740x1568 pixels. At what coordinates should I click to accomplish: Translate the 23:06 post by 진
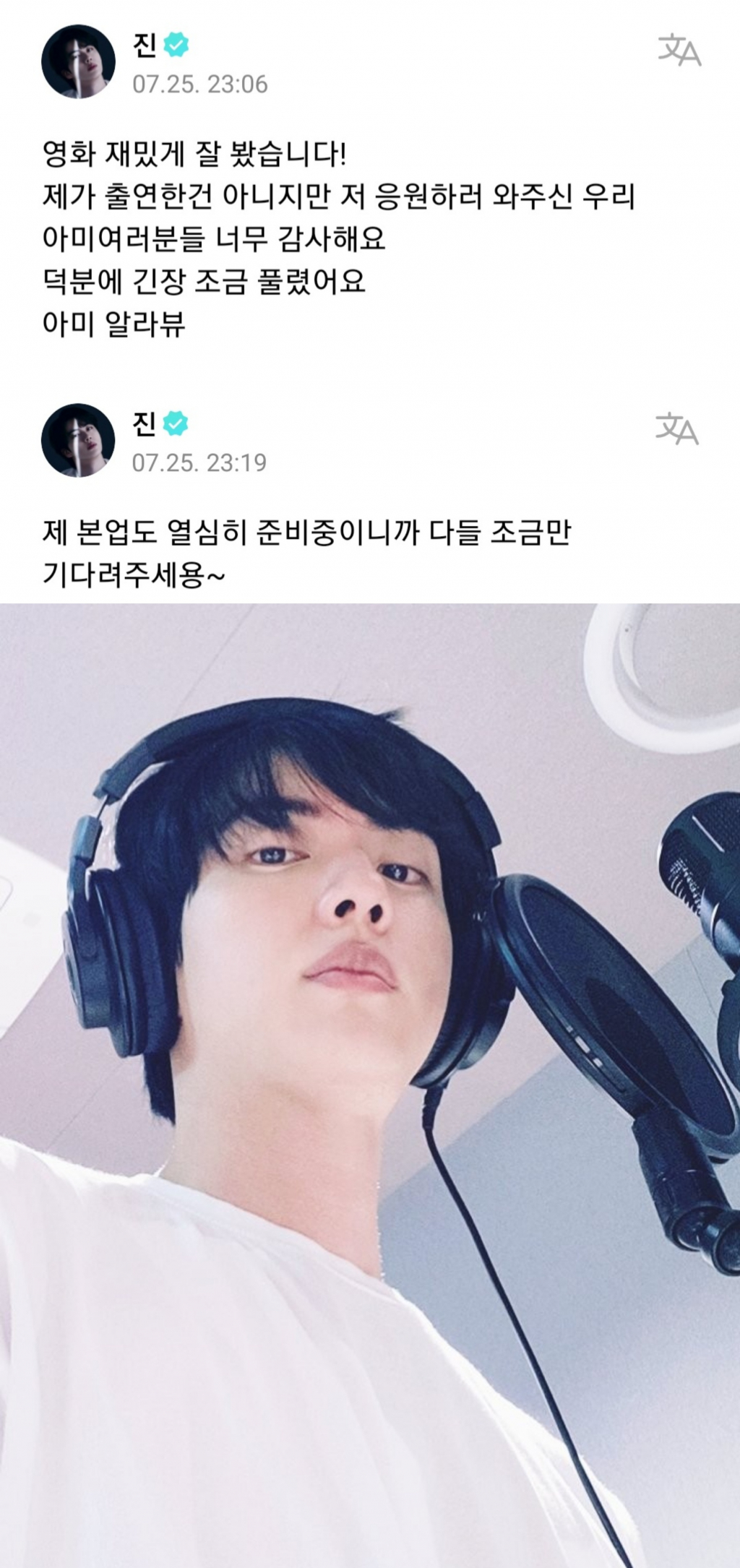coord(679,51)
